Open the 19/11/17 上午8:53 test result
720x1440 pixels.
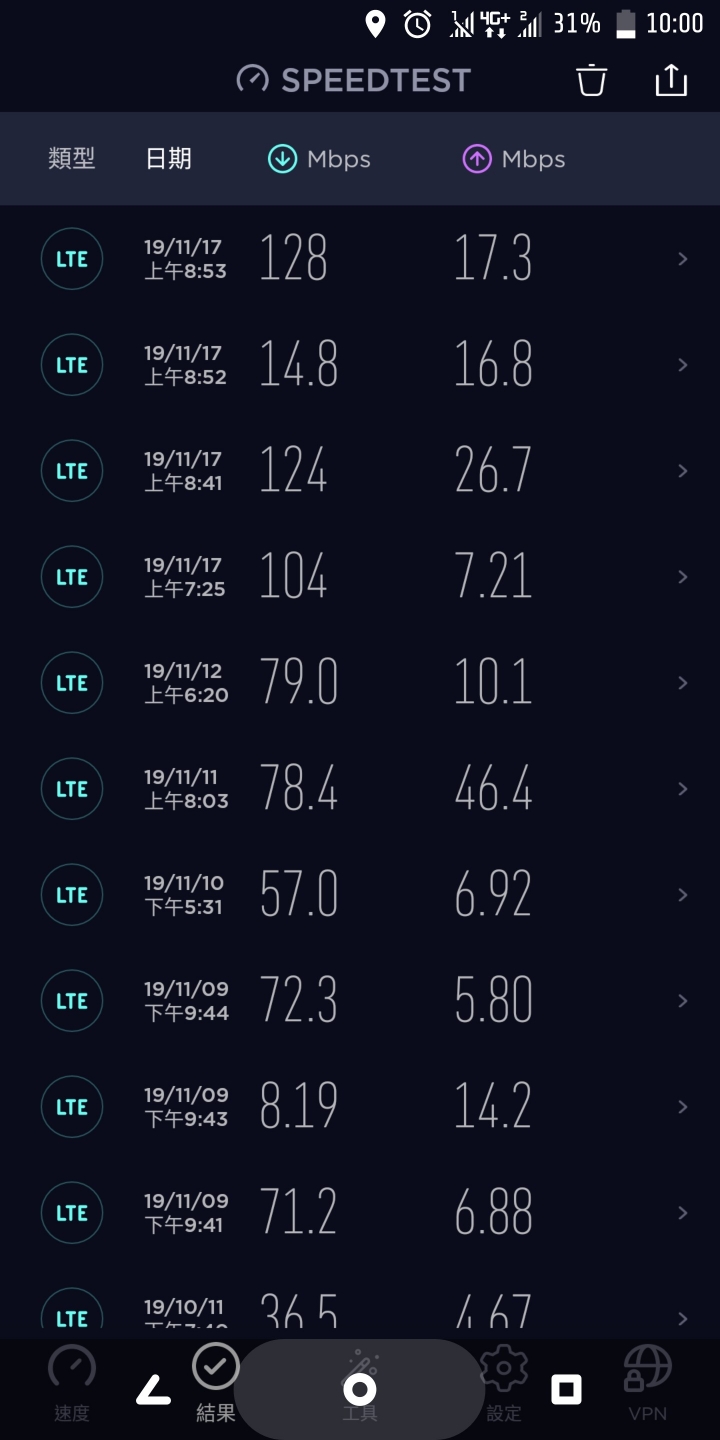pos(360,259)
